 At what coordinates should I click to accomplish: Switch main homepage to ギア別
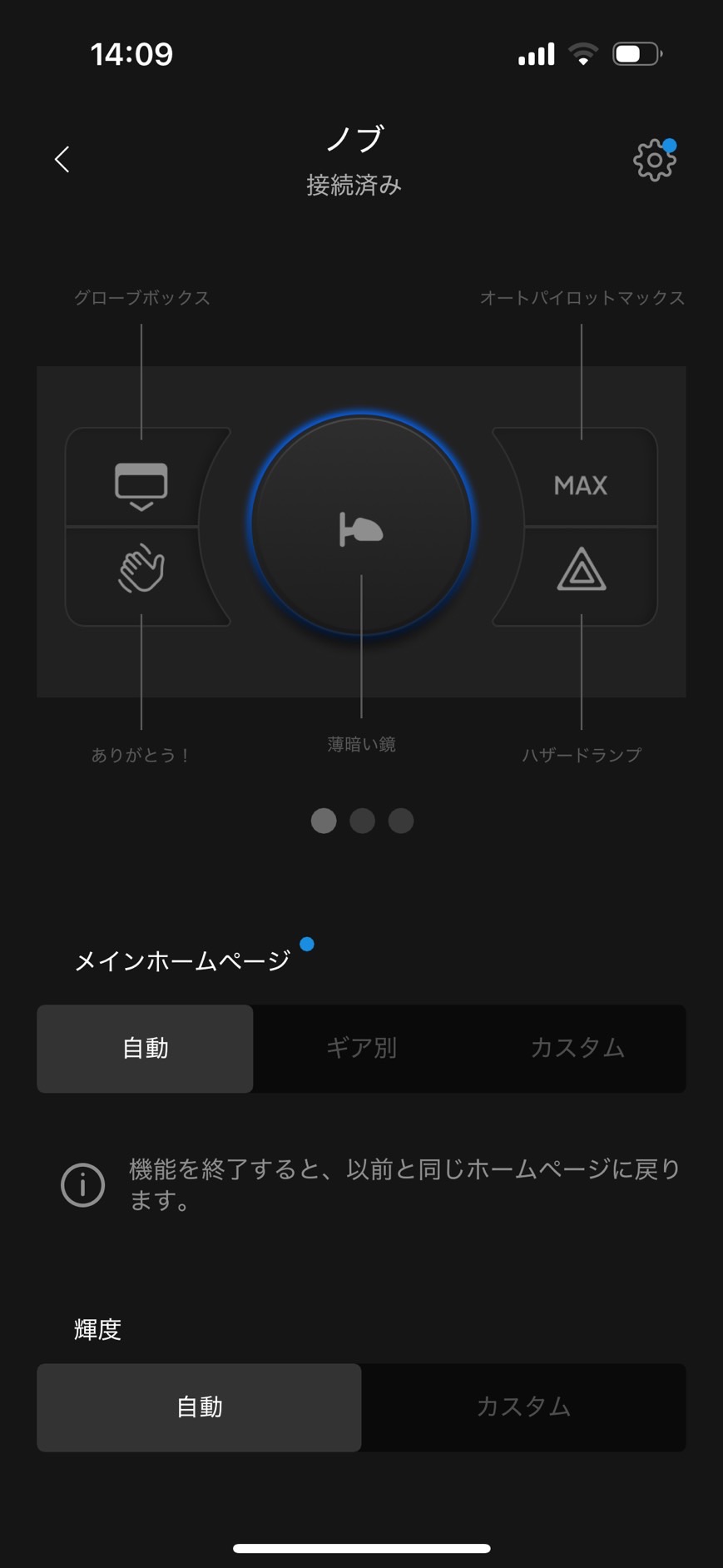361,1048
